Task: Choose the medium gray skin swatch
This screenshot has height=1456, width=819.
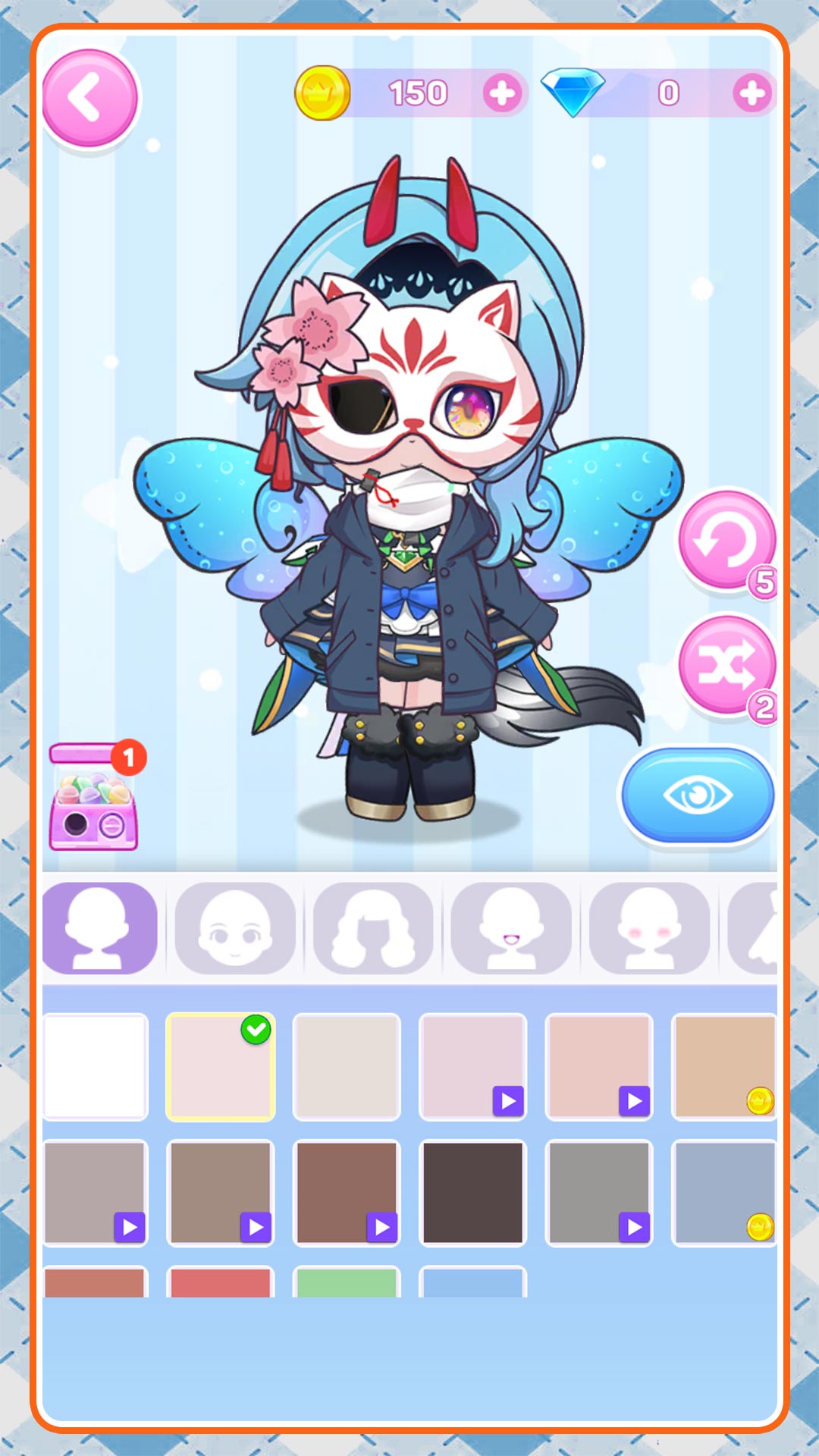Action: (x=598, y=1193)
